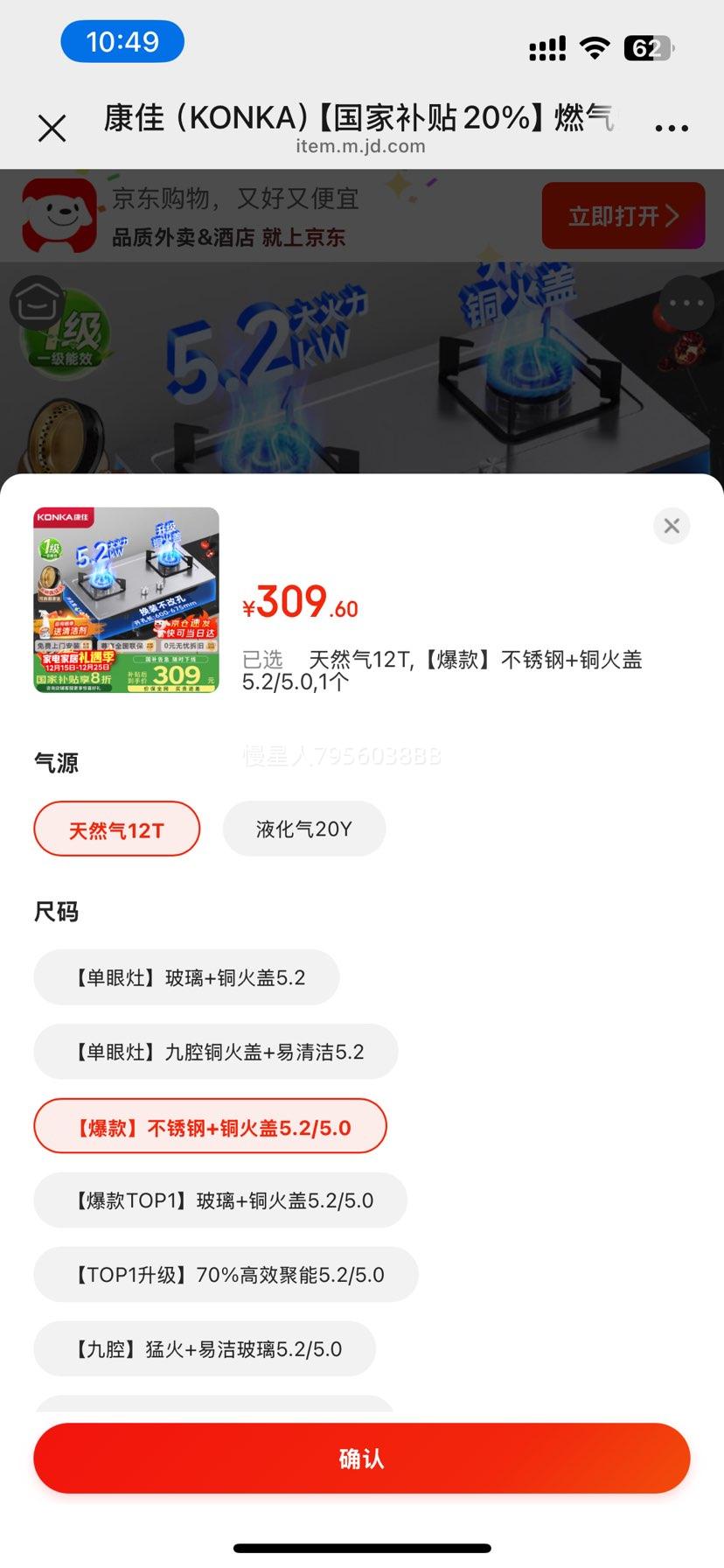
Task: Choose the 【九腔】猛火+易洁玻璃5.2/5.0 option
Action: 204,1349
